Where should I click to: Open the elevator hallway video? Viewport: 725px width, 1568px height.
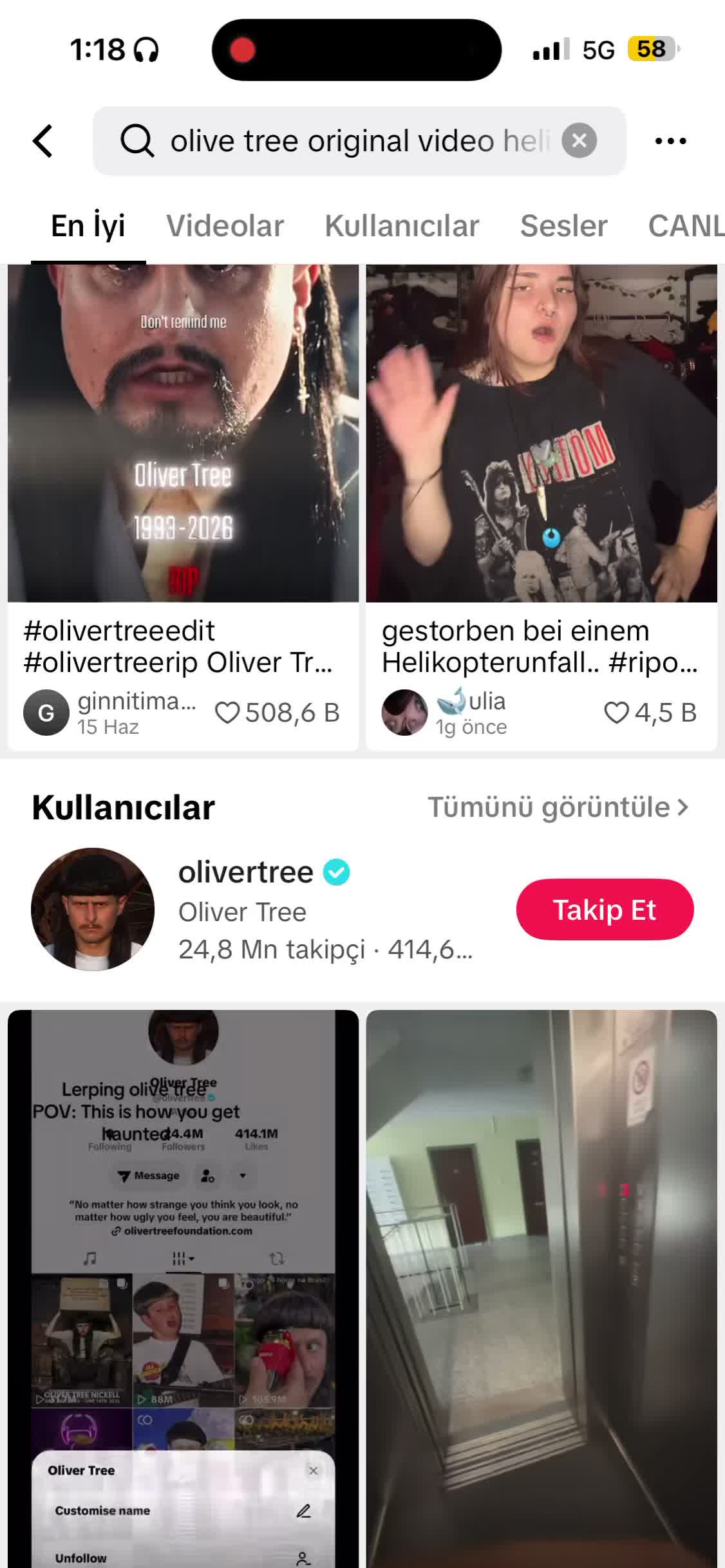pyautogui.click(x=541, y=1289)
